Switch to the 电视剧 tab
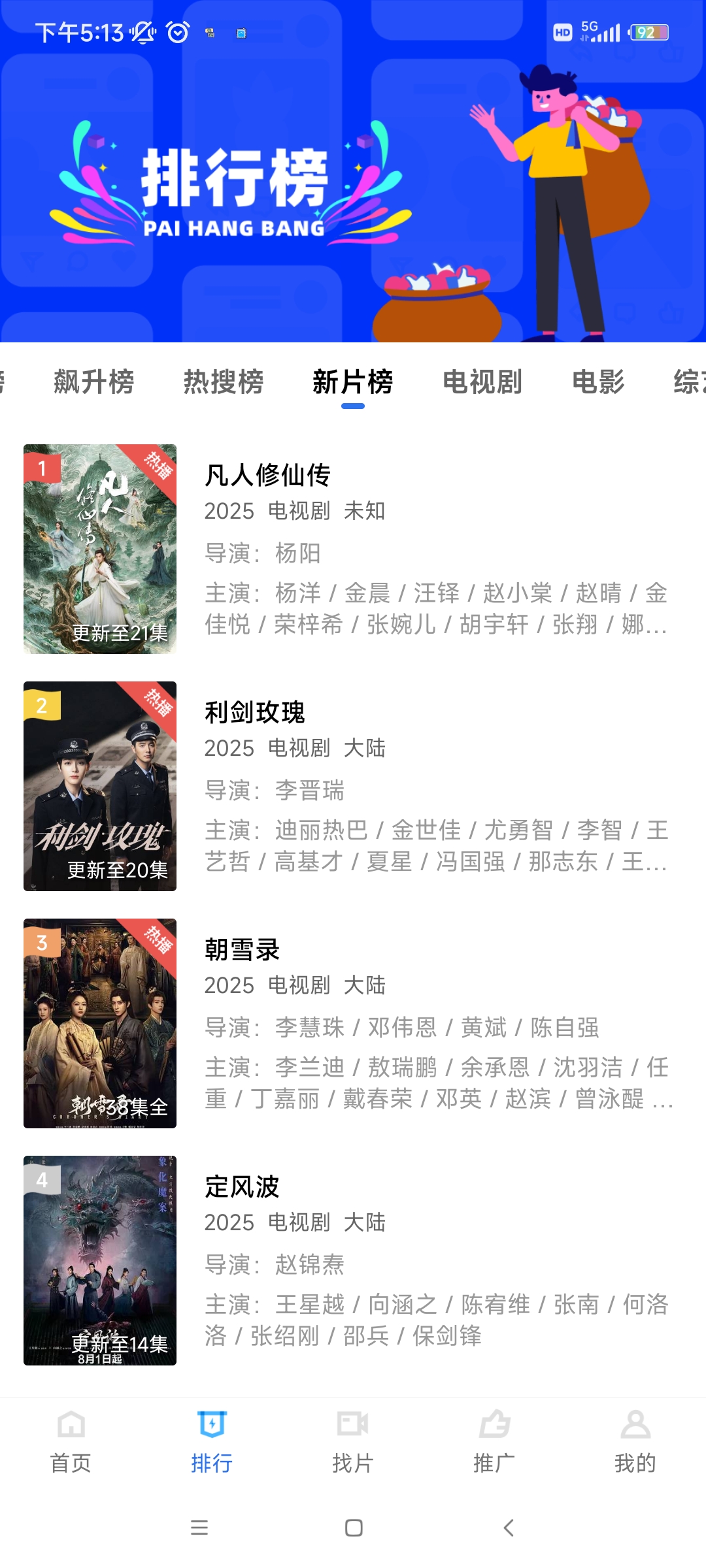 point(482,382)
